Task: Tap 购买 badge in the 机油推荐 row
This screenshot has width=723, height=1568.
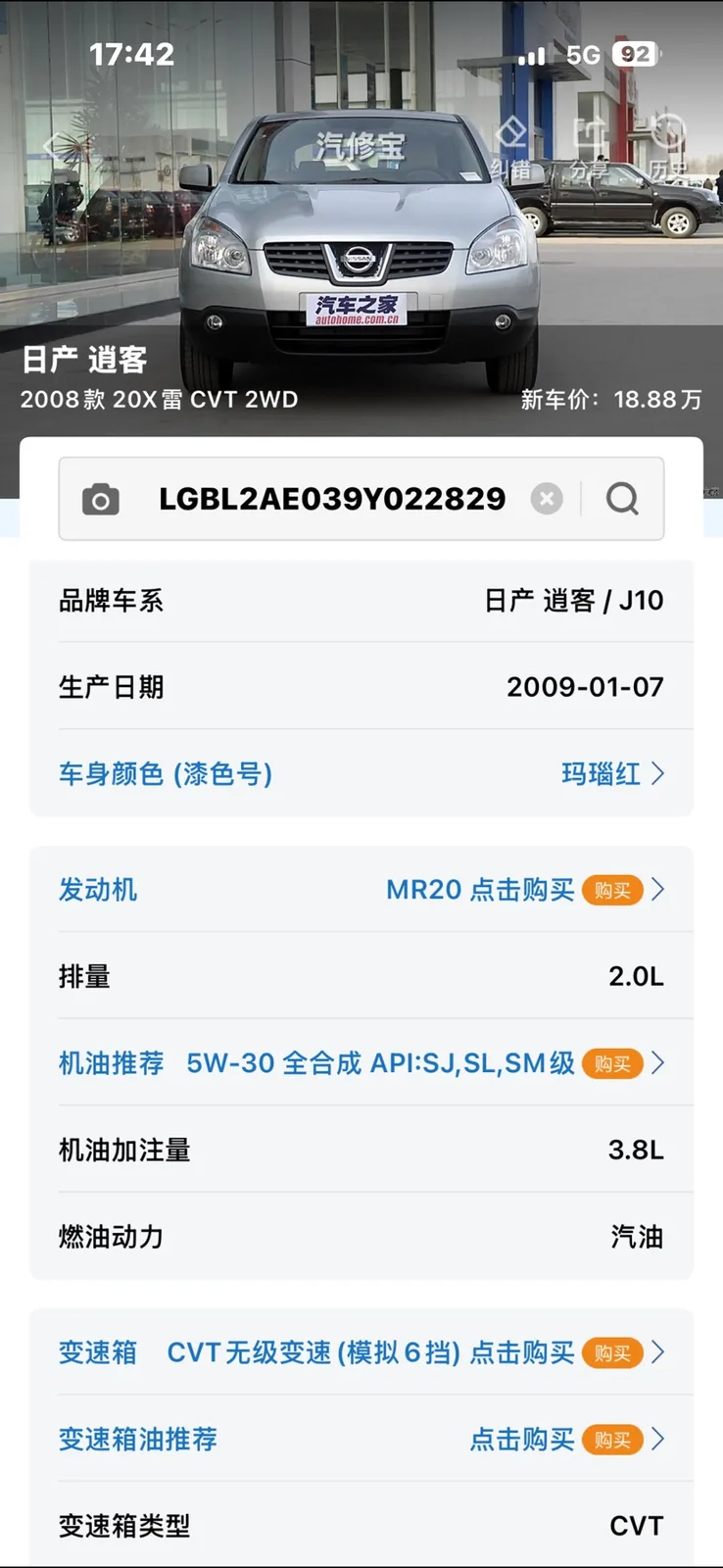Action: (x=612, y=1063)
